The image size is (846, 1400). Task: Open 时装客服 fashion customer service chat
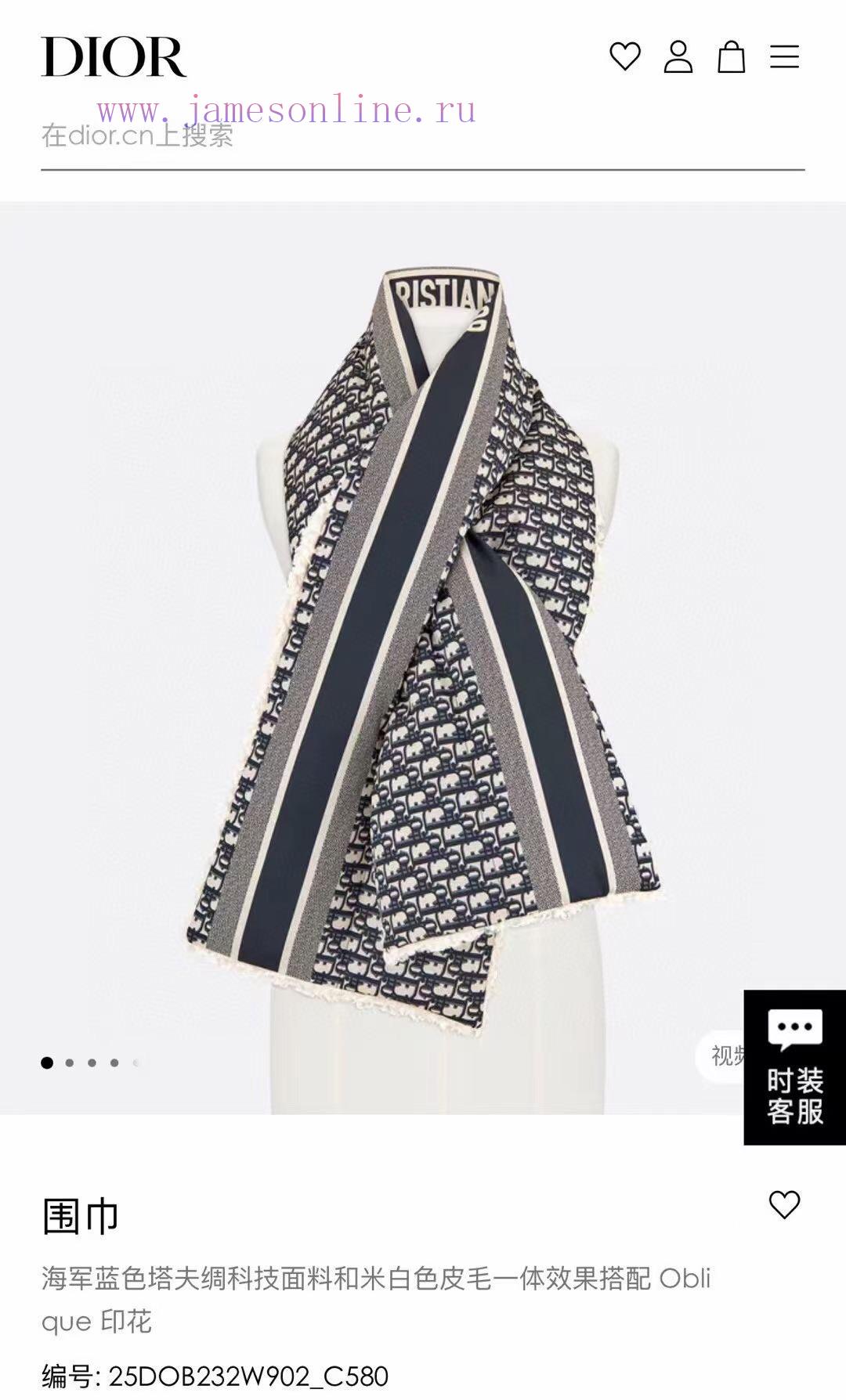[x=795, y=1067]
